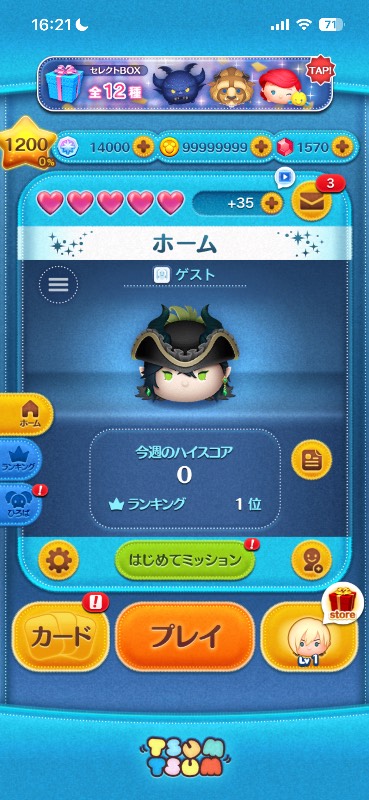Add coins with the plus beside 99999999
This screenshot has height=800, width=369.
tap(261, 147)
